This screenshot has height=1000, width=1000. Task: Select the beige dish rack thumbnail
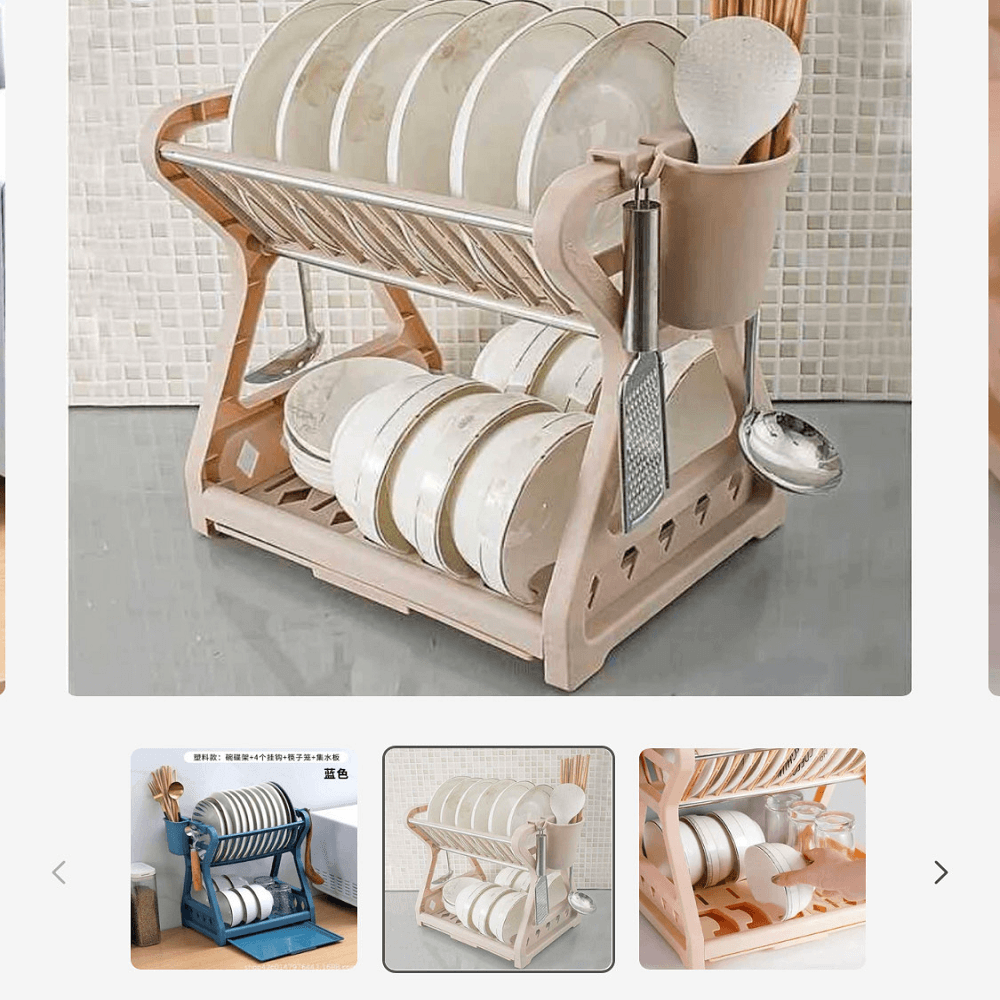[498, 858]
